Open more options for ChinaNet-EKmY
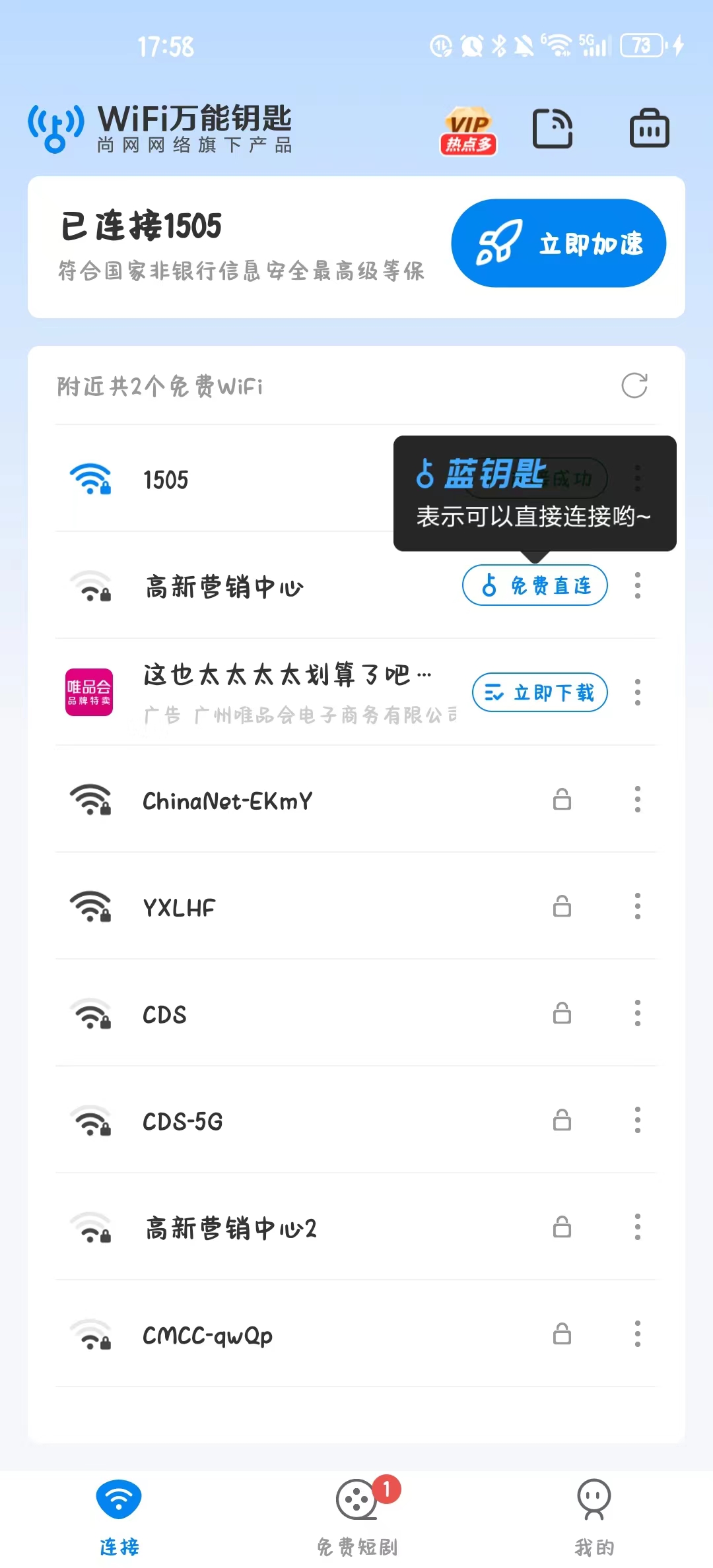Screen dimensions: 713x1568 coord(638,800)
